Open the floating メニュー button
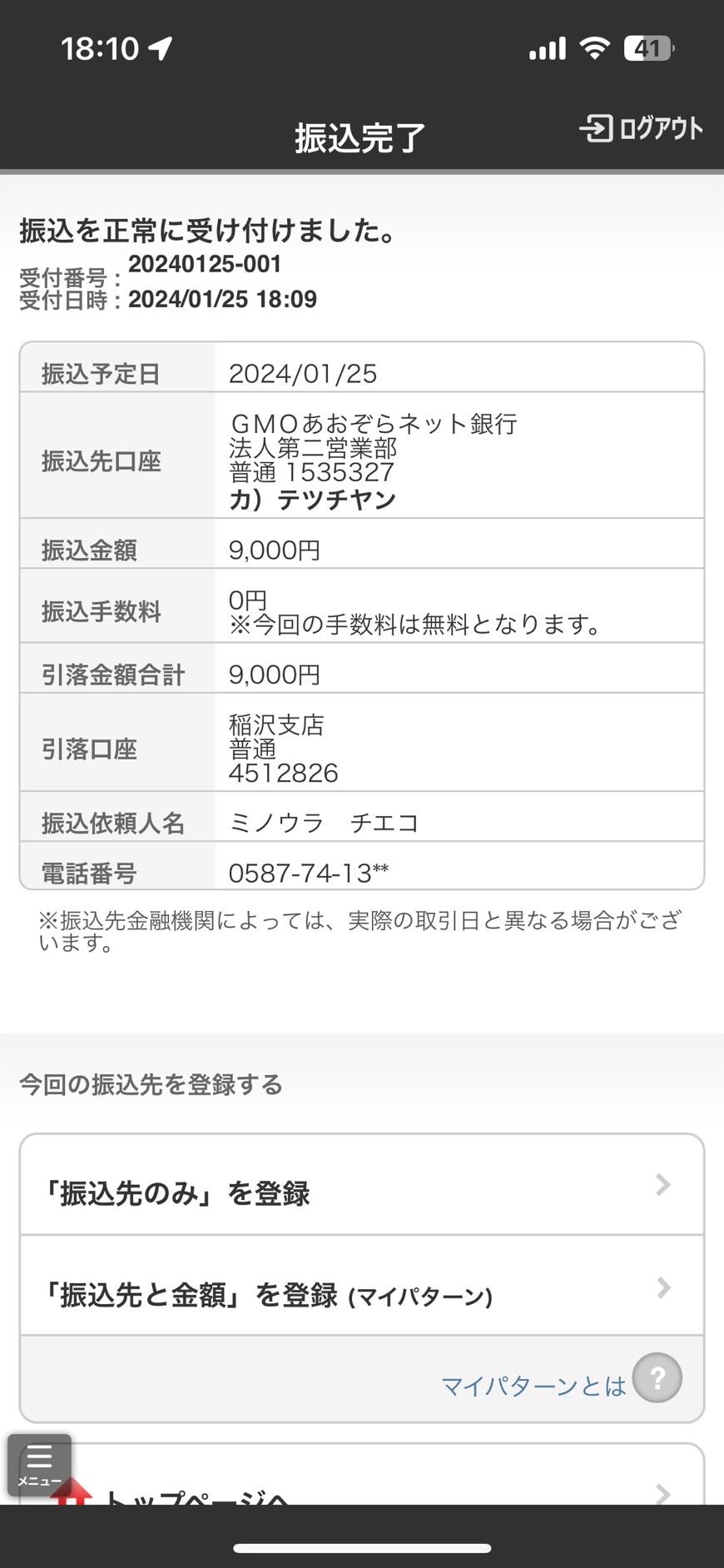724x1568 pixels. pyautogui.click(x=39, y=1465)
